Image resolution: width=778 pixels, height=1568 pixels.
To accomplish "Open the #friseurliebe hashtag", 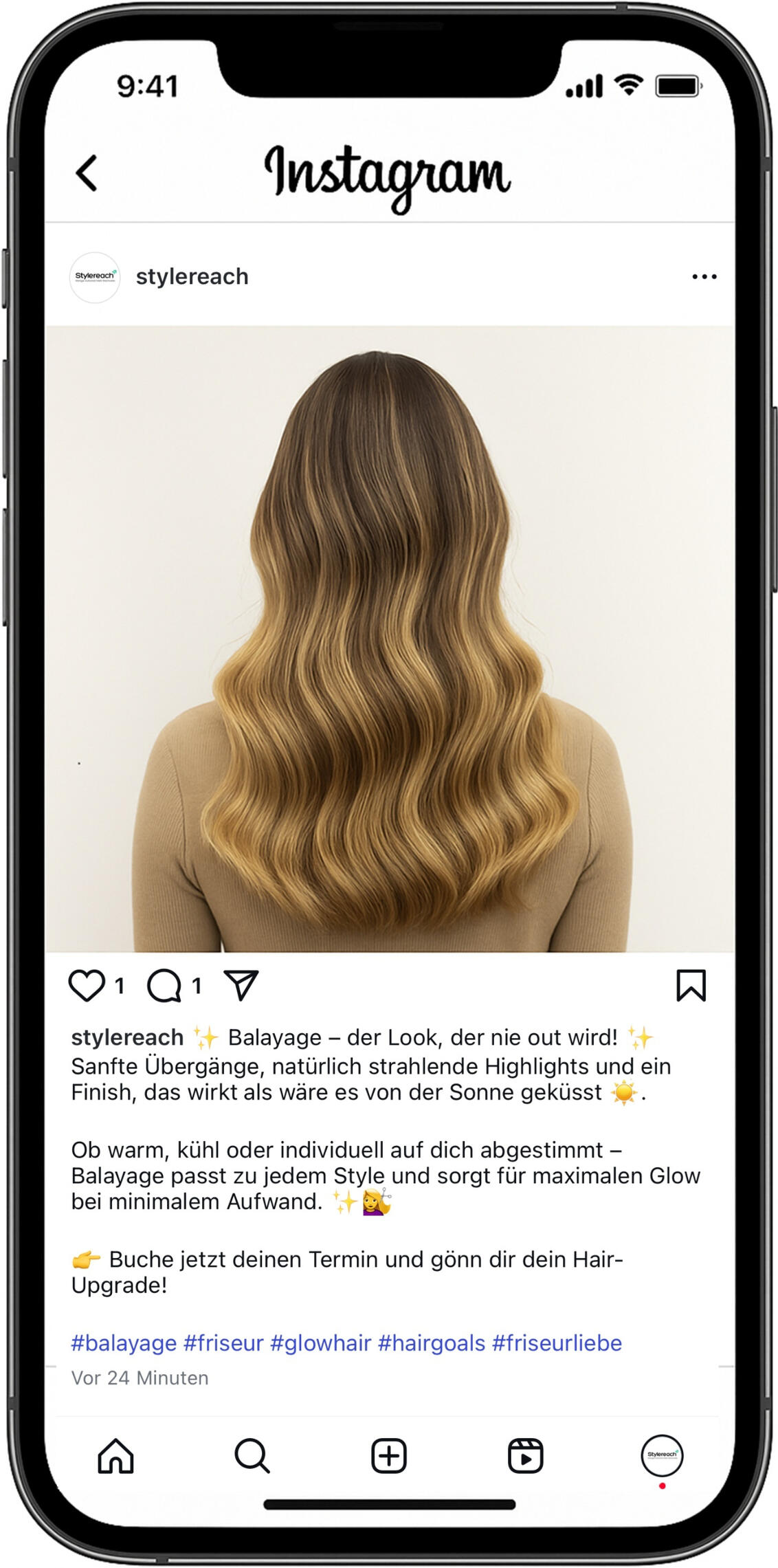I will (x=557, y=1343).
